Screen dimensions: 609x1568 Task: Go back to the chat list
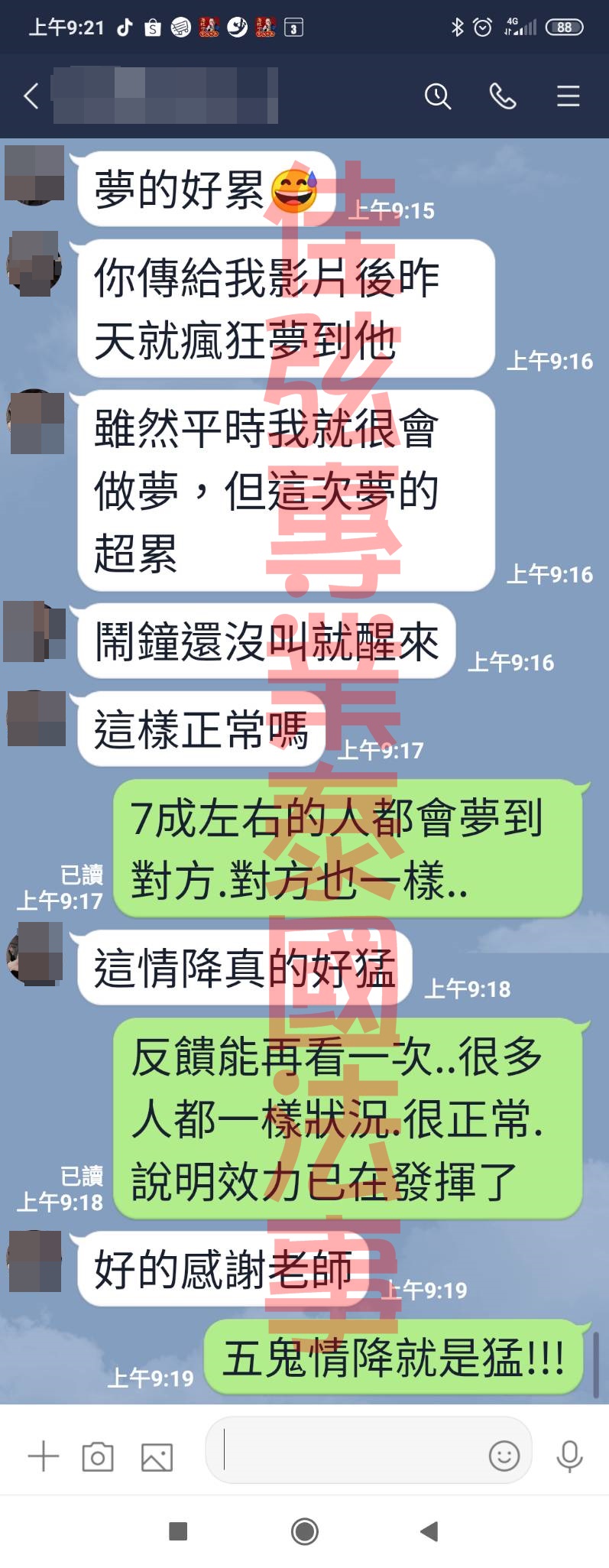(31, 96)
